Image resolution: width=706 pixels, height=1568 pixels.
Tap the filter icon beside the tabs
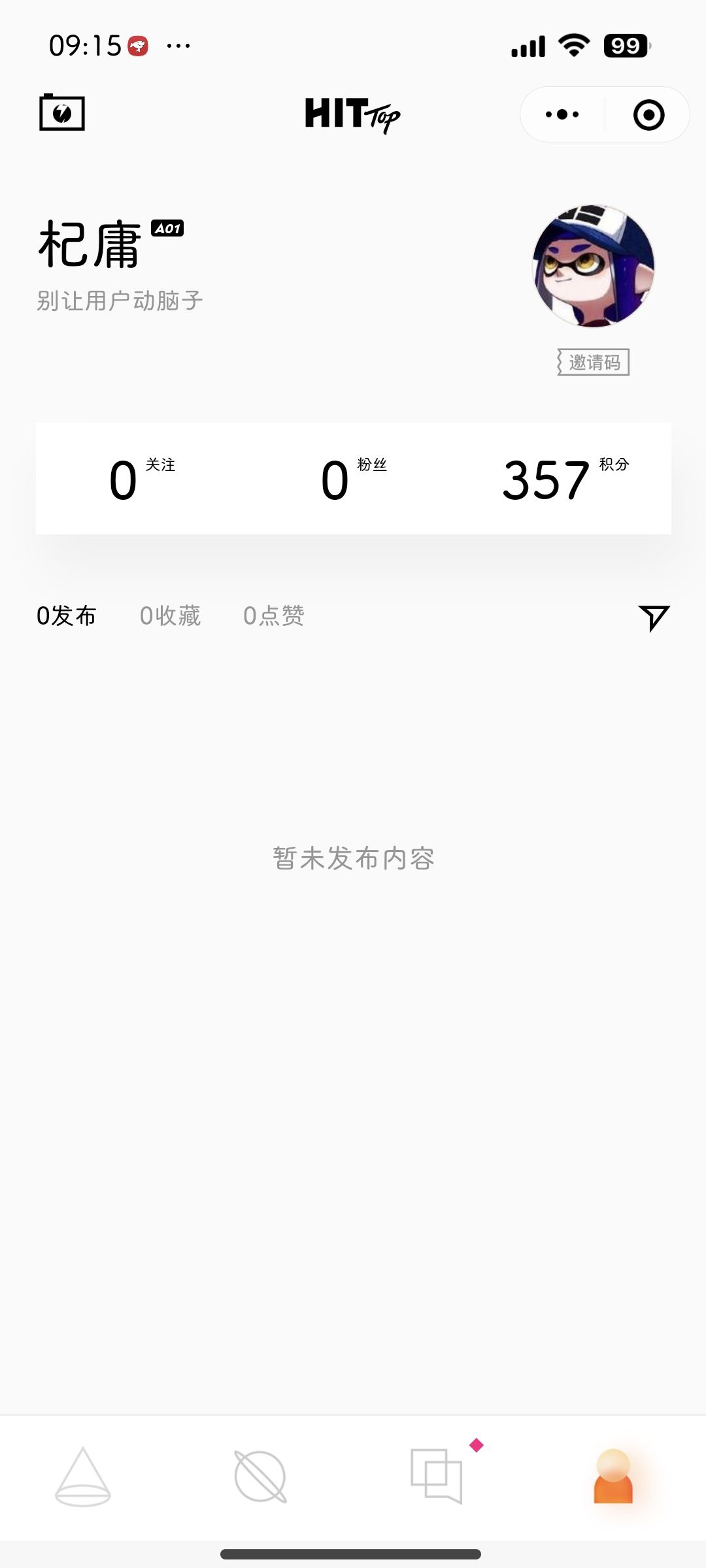pyautogui.click(x=654, y=617)
